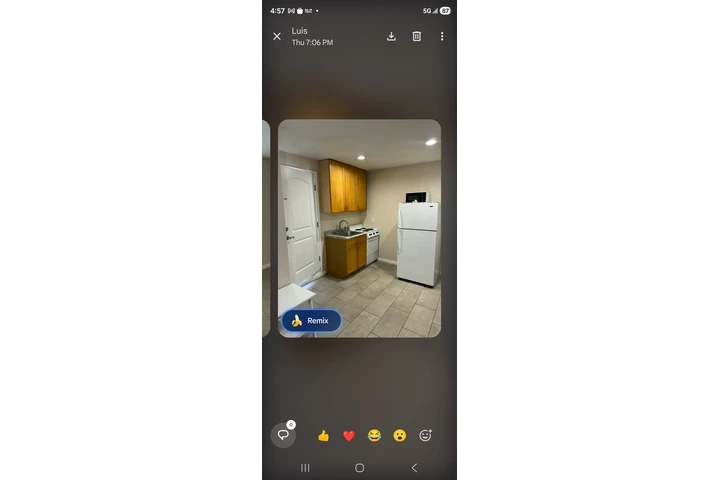This screenshot has width=720, height=480.
Task: Open the emoji reaction picker
Action: 425,436
